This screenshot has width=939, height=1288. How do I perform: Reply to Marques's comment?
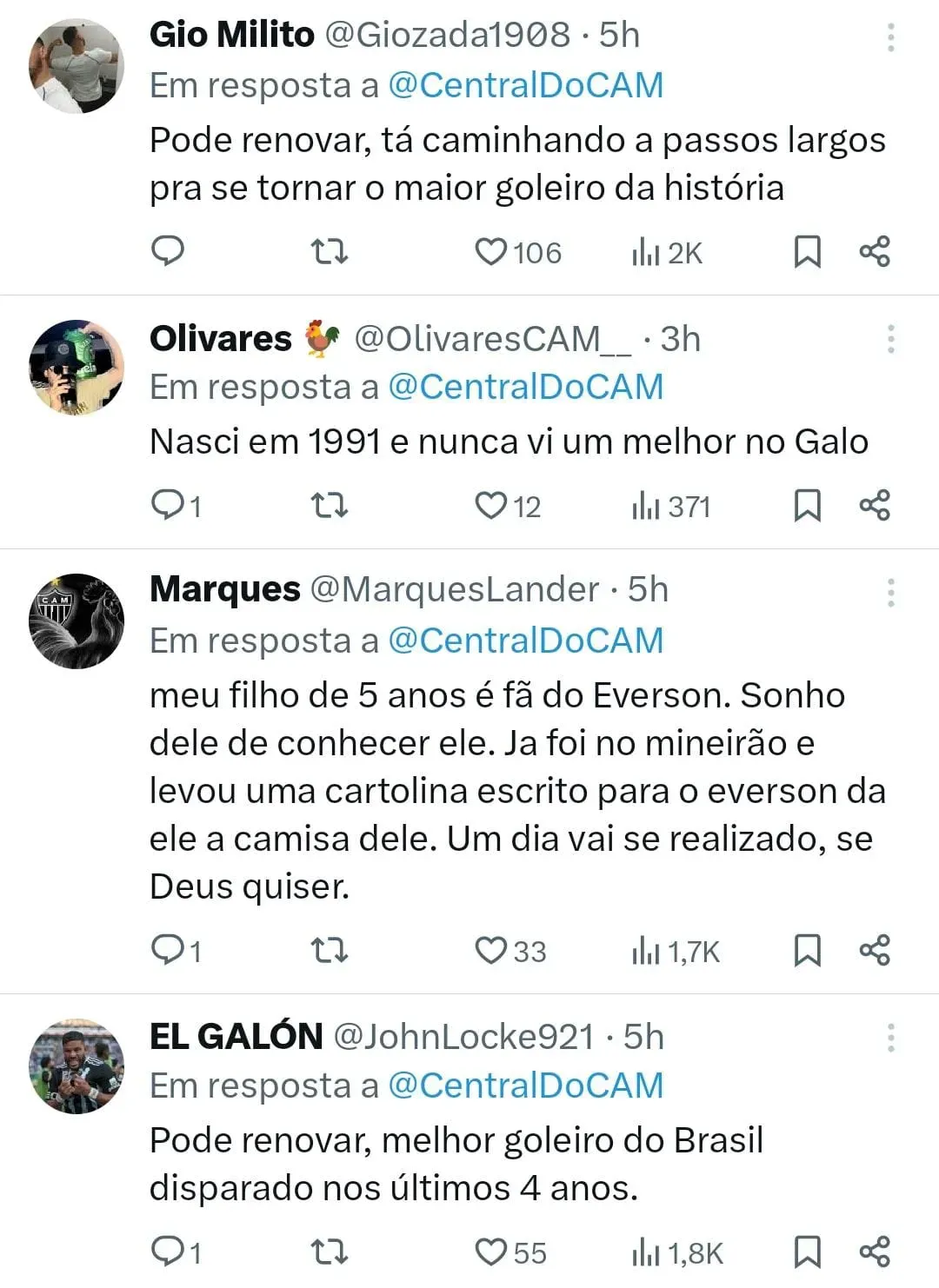[168, 950]
